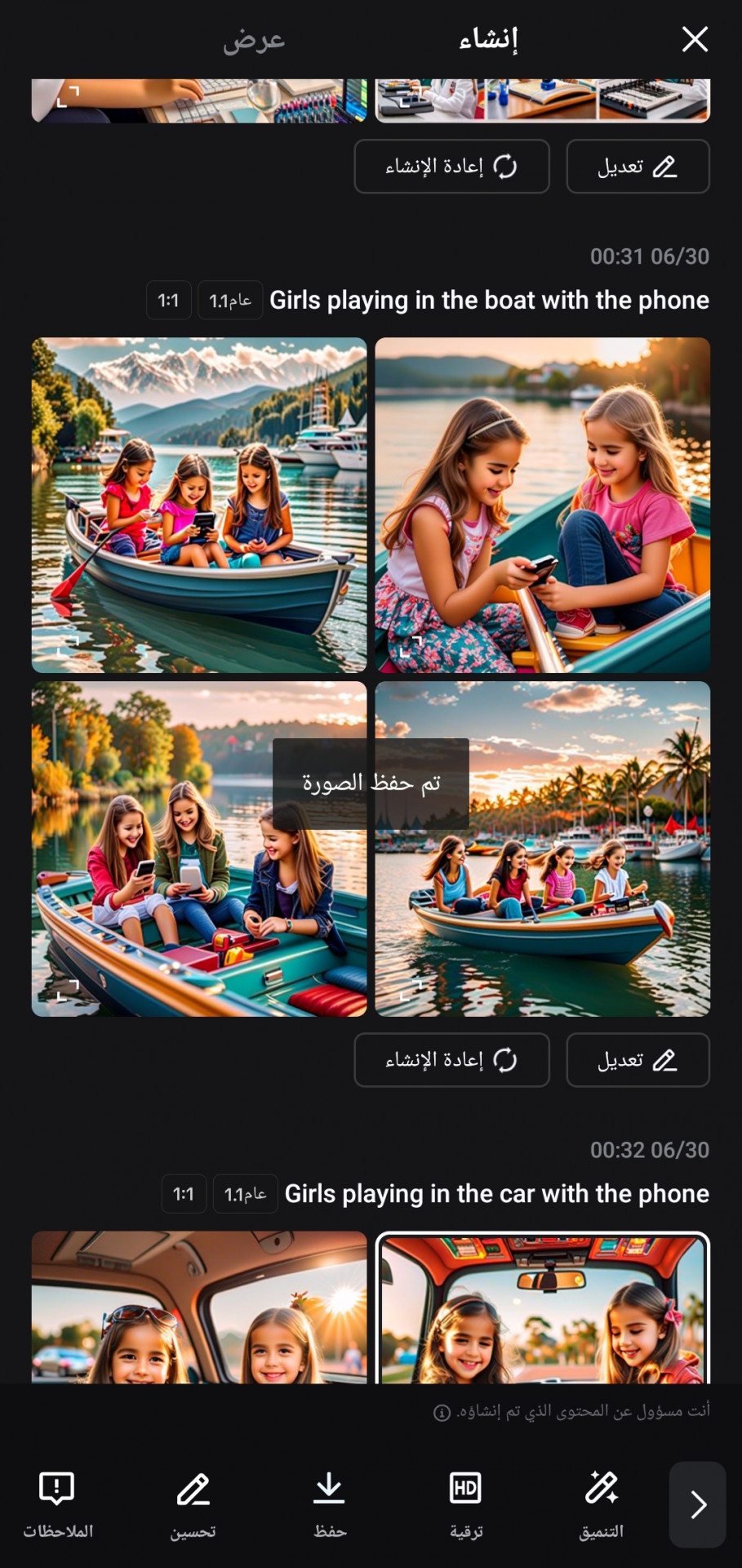Open the التنميق retouch tool

pos(602,1504)
